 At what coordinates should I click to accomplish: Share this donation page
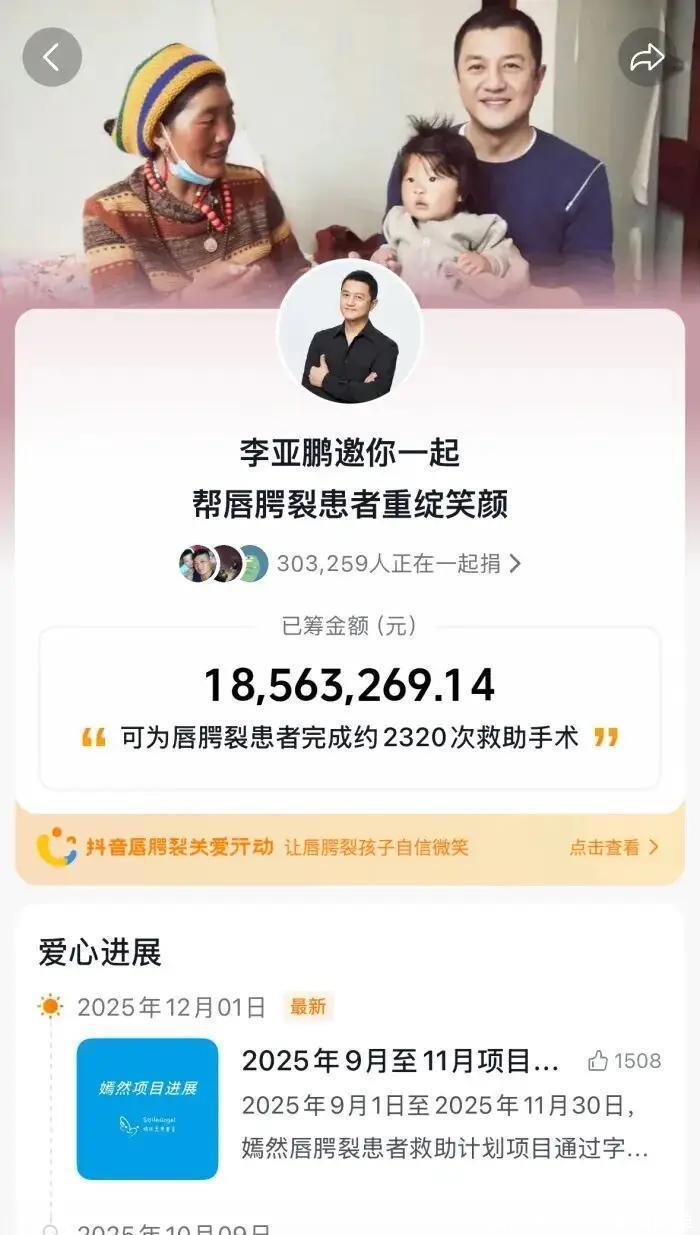click(x=647, y=58)
